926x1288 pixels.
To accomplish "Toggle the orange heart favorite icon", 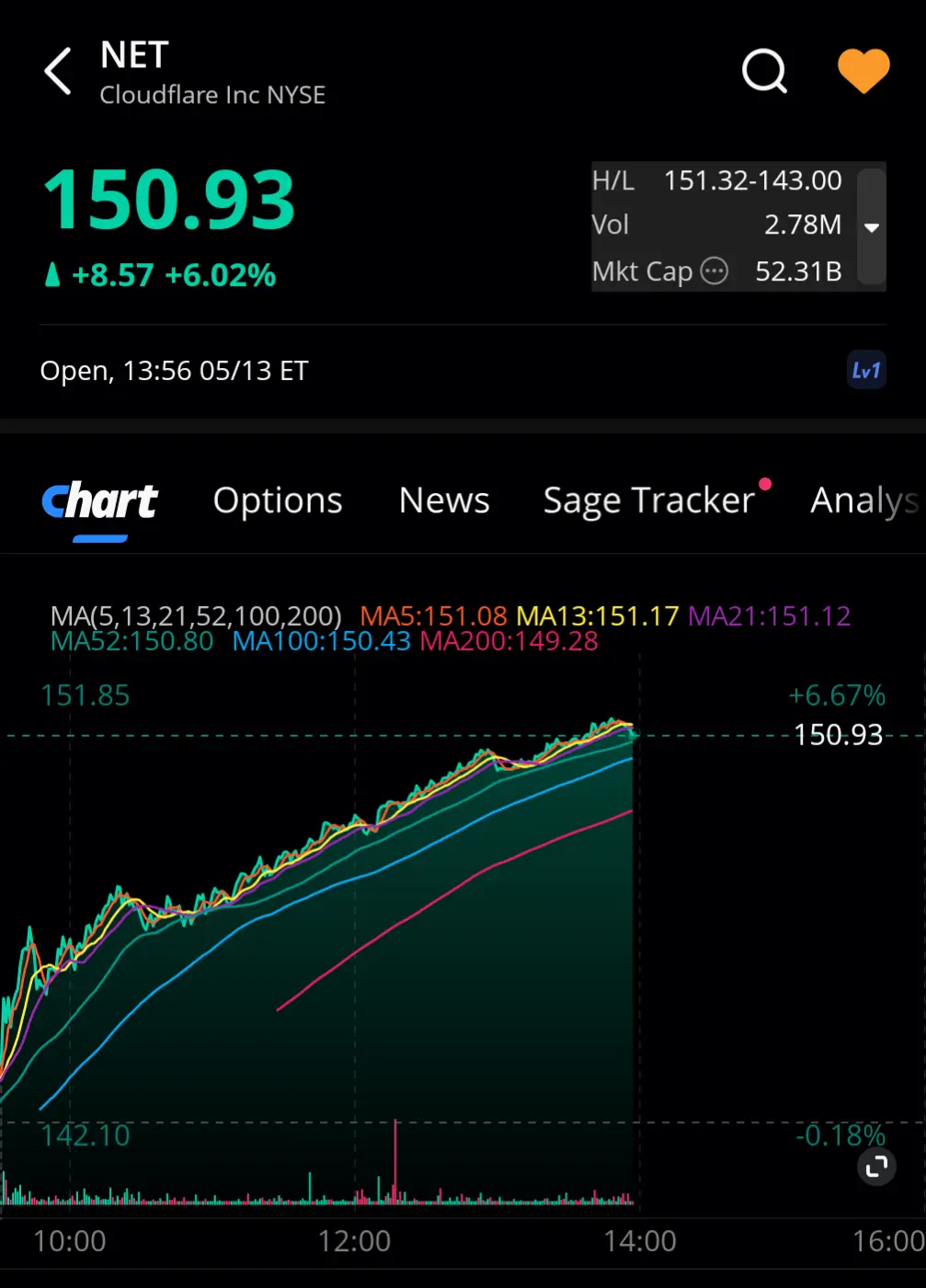I will coord(863,71).
